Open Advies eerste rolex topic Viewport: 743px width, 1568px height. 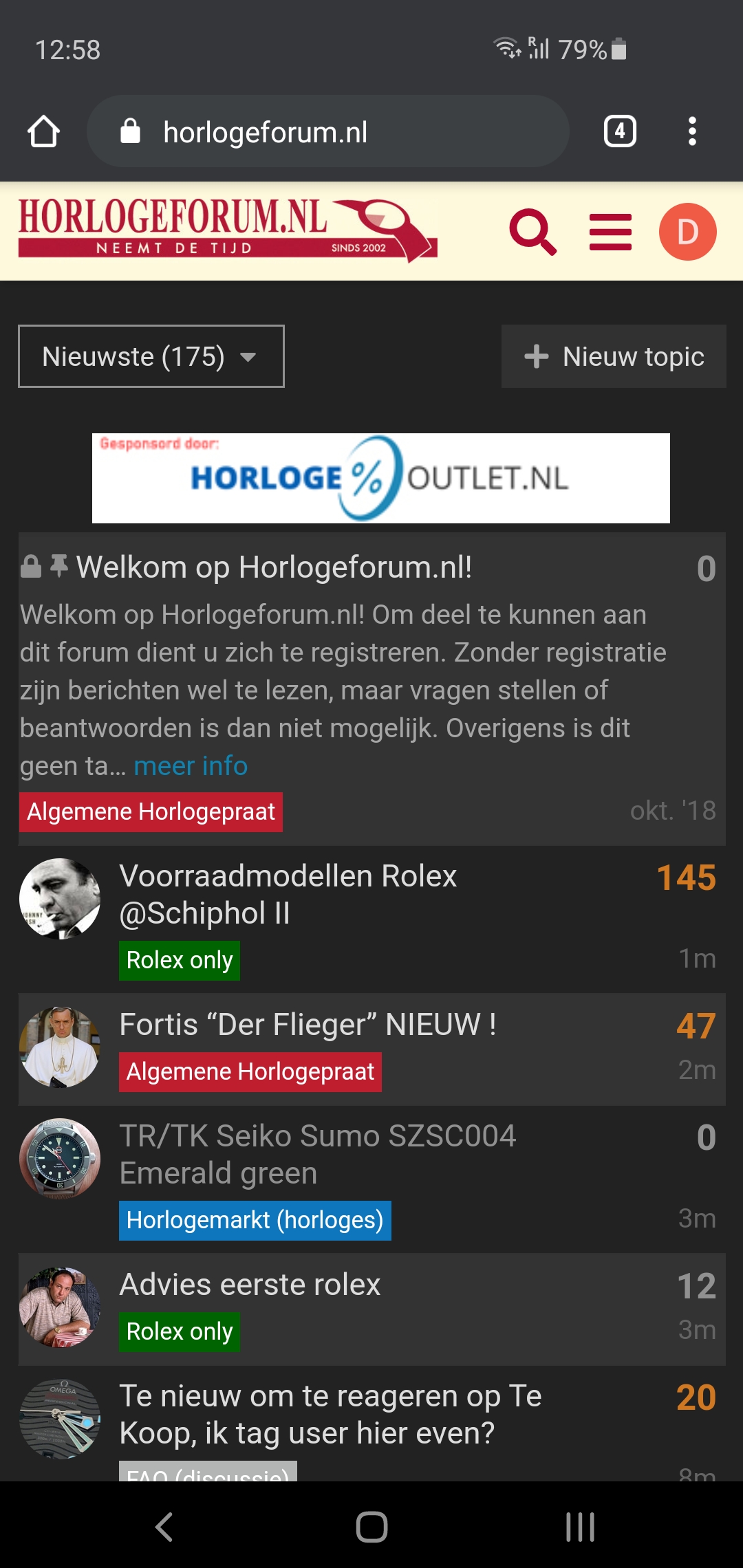pos(250,1284)
